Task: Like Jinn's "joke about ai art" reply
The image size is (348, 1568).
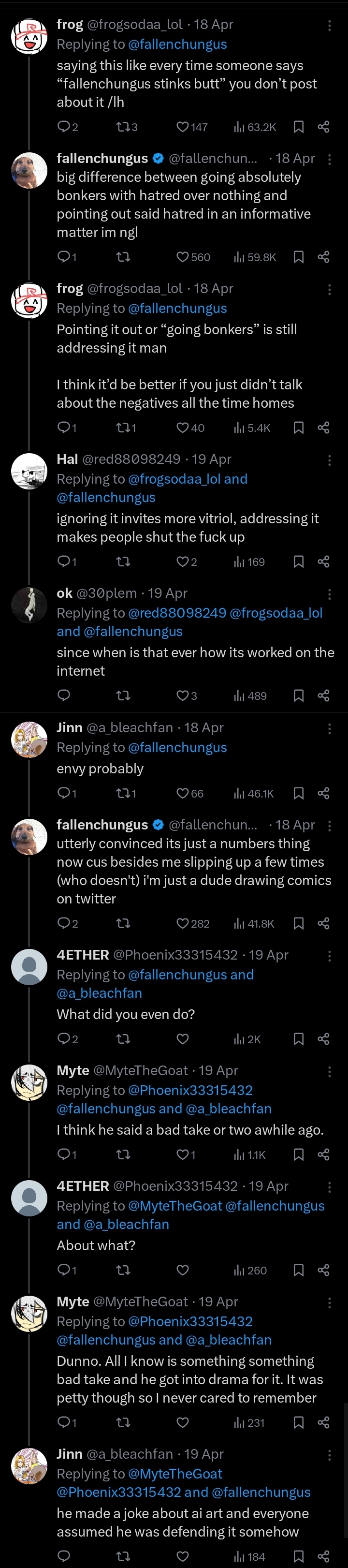Action: 183,1557
